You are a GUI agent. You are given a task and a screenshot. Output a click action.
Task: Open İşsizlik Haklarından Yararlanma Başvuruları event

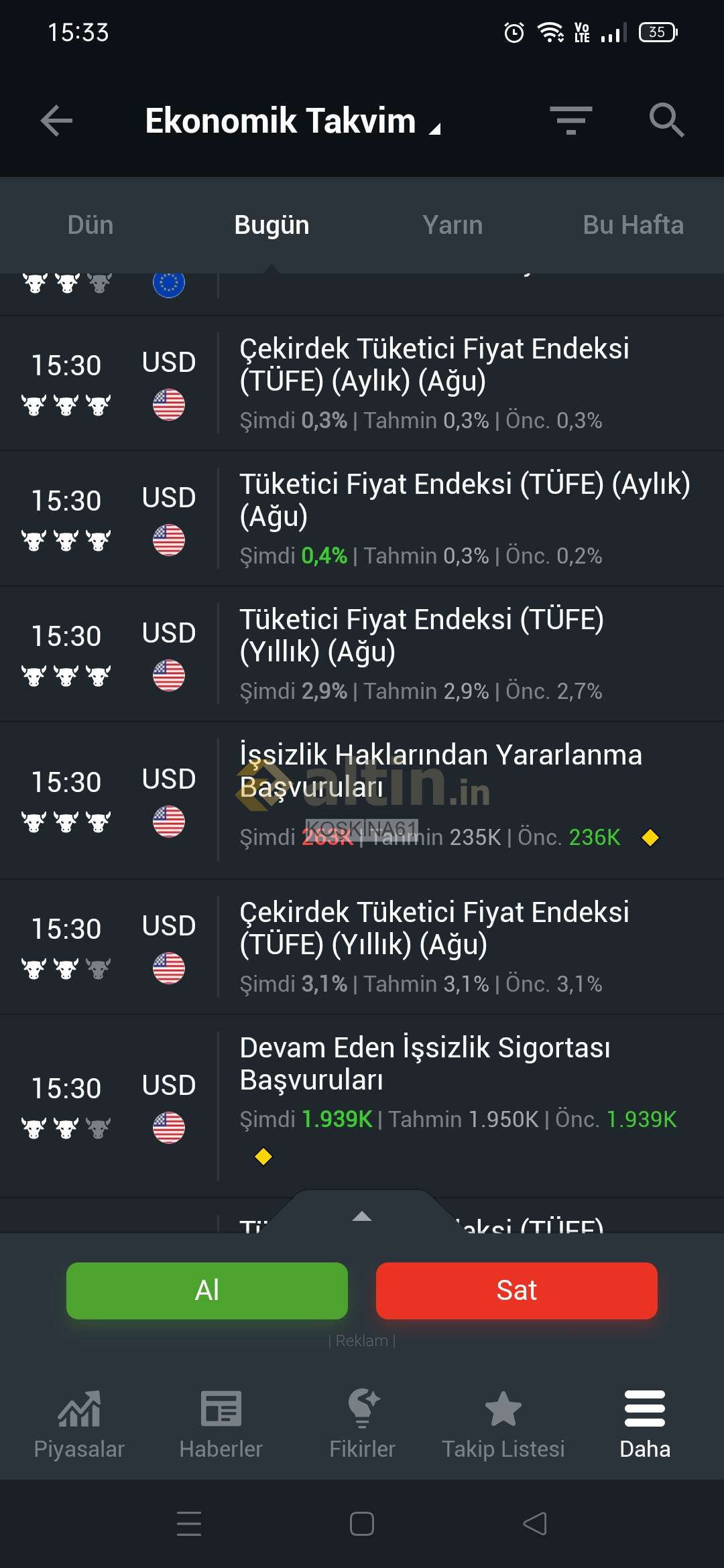(362, 800)
